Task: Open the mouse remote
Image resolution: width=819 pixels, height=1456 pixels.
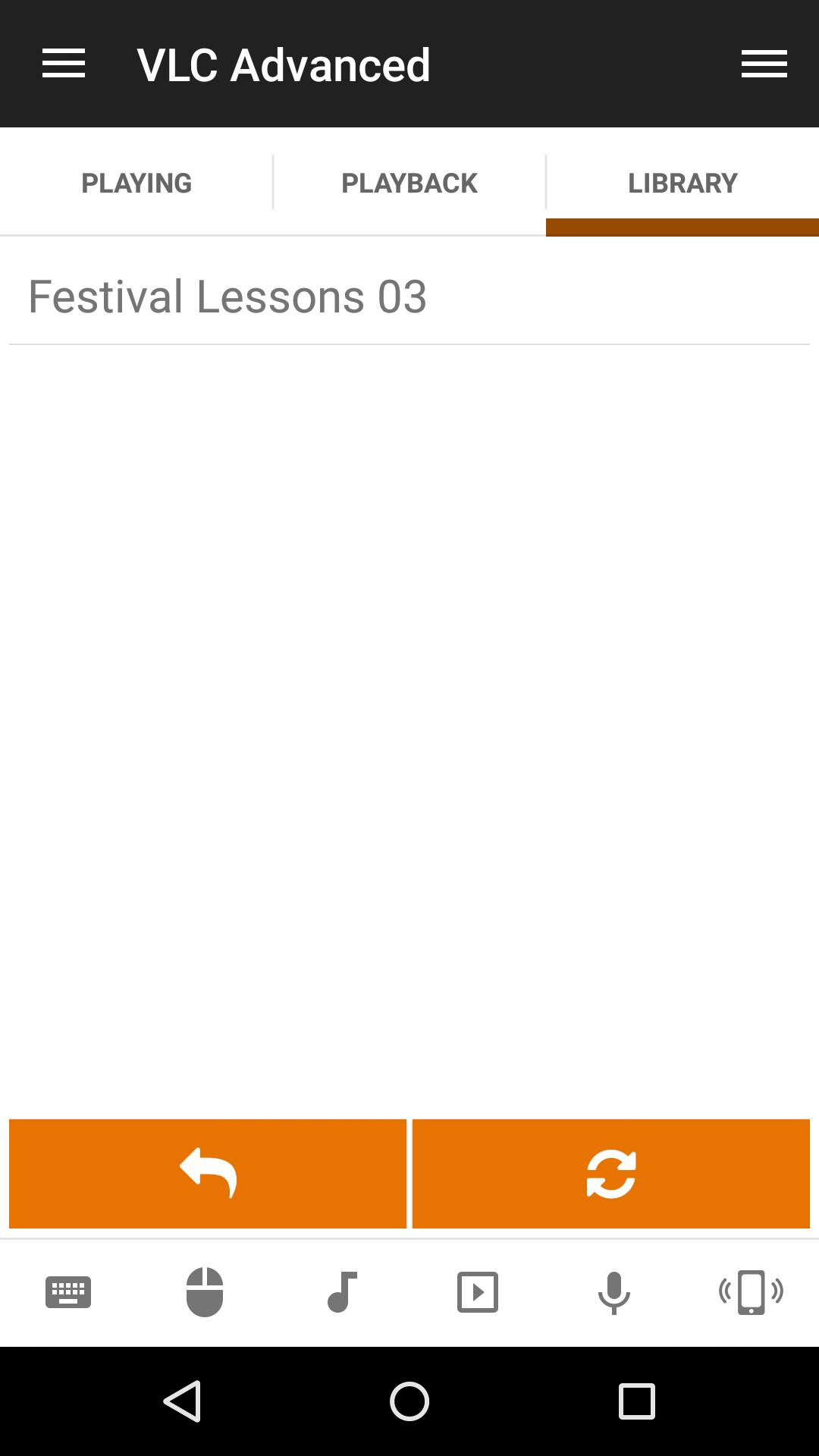Action: (x=205, y=1292)
